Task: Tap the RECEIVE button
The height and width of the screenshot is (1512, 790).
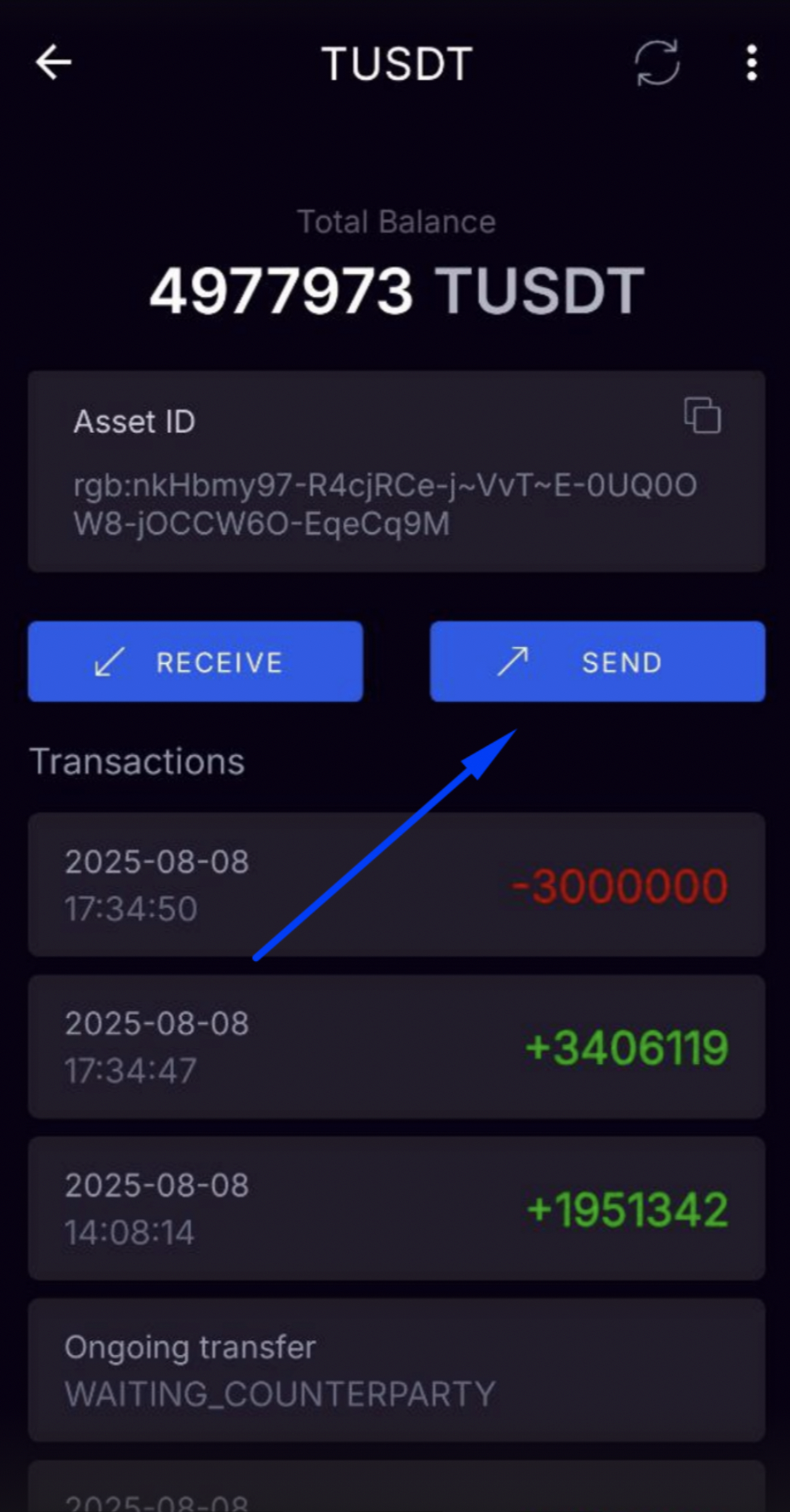Action: point(196,661)
